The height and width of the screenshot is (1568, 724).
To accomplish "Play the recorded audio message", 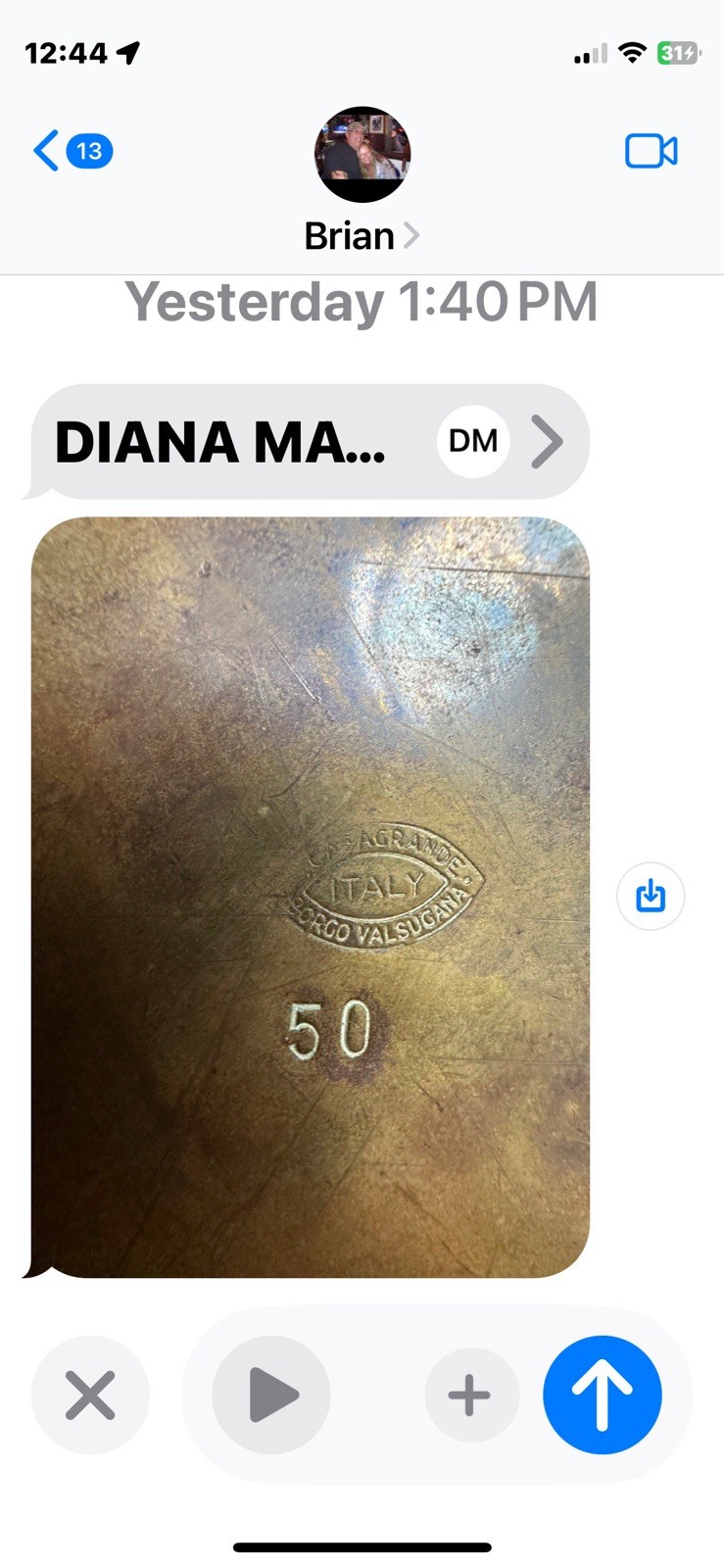I will (x=271, y=1395).
